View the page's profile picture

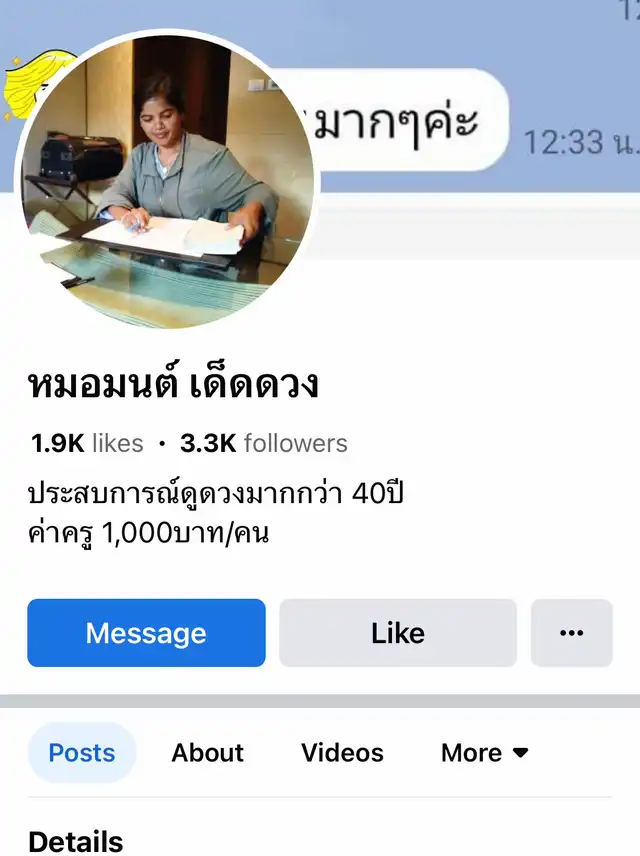[x=167, y=181]
